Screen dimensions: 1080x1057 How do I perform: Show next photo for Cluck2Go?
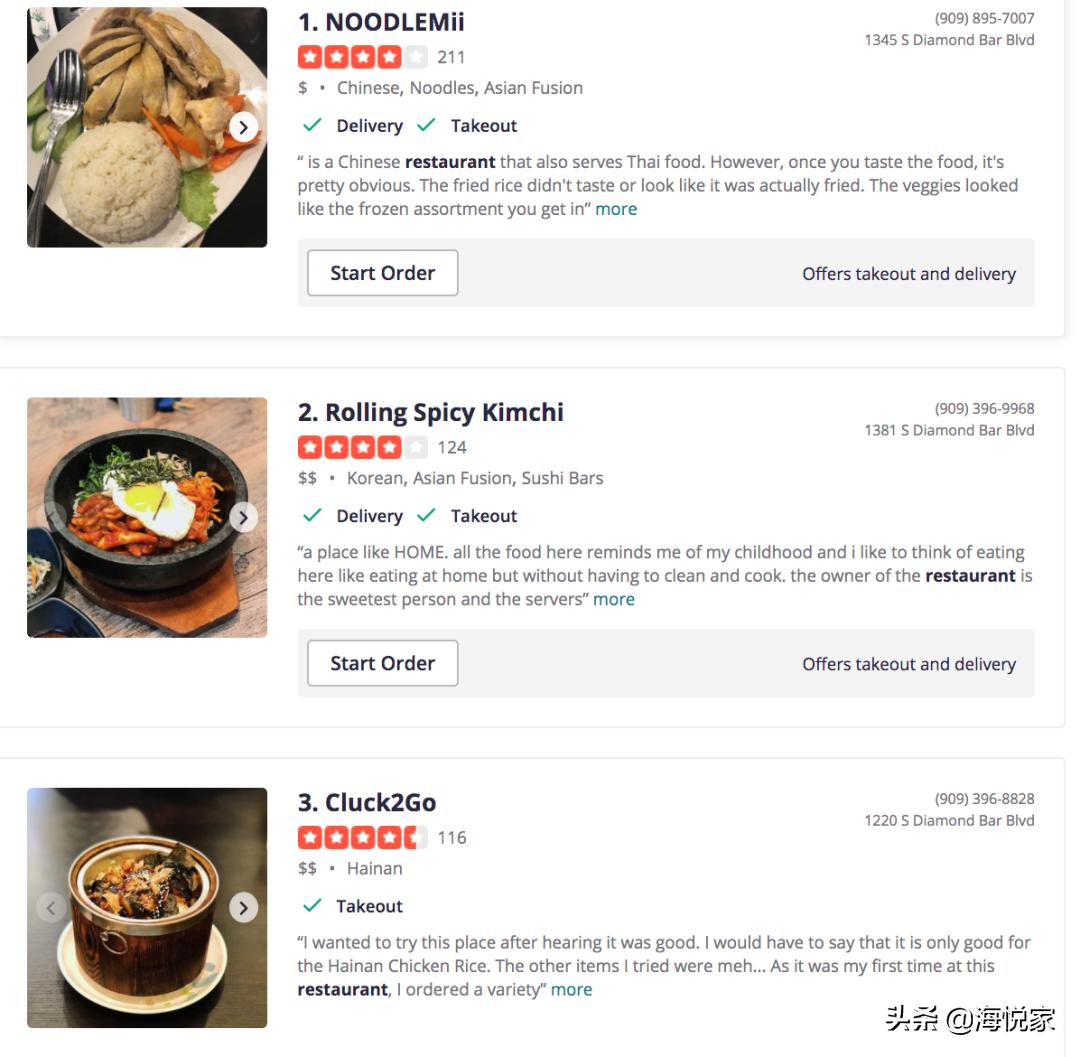(243, 907)
